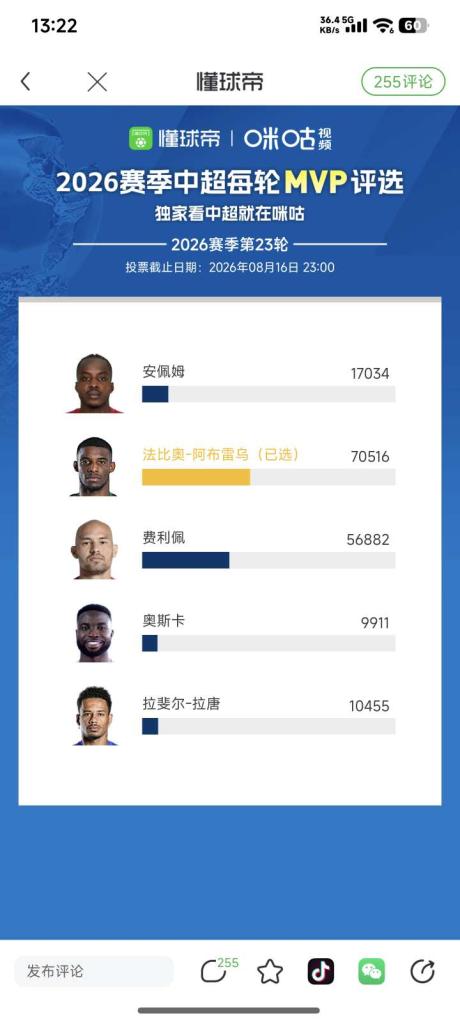Open the 255评论 comments button
The width and height of the screenshot is (460, 1022).
click(403, 82)
